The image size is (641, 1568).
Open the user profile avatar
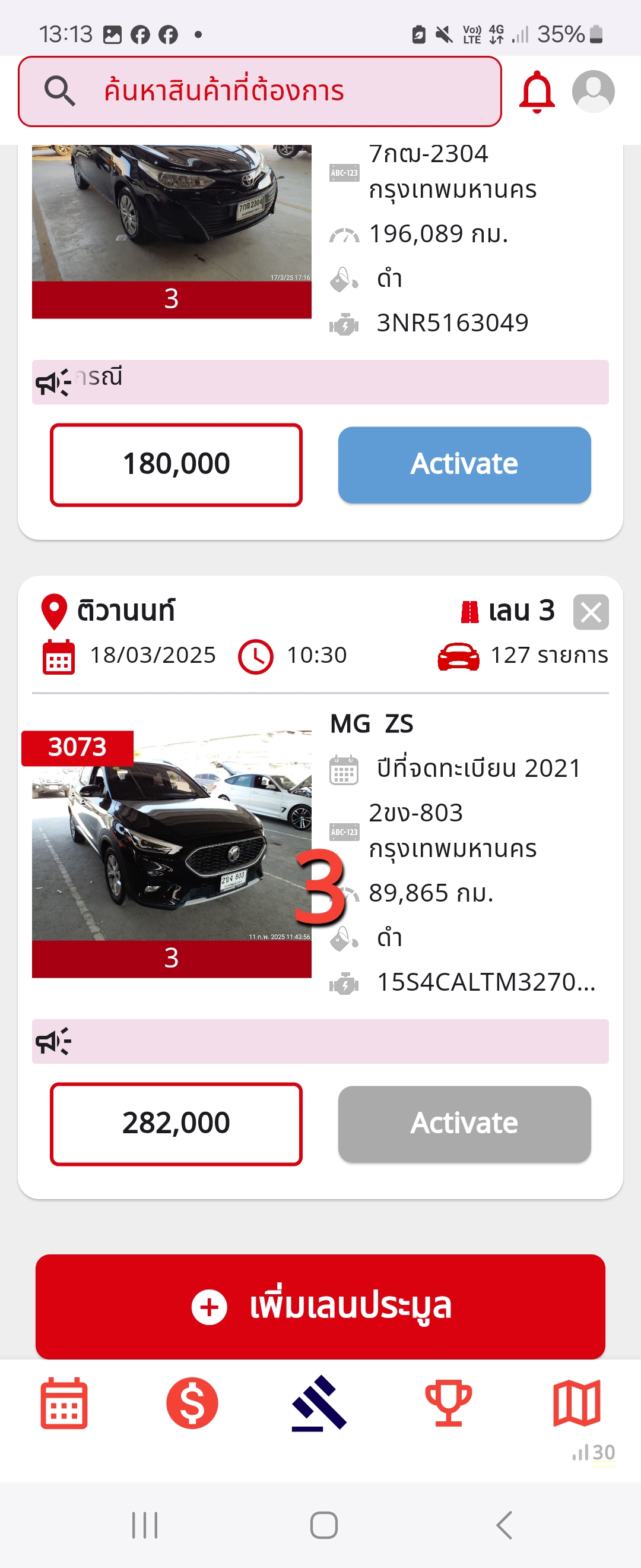(593, 91)
